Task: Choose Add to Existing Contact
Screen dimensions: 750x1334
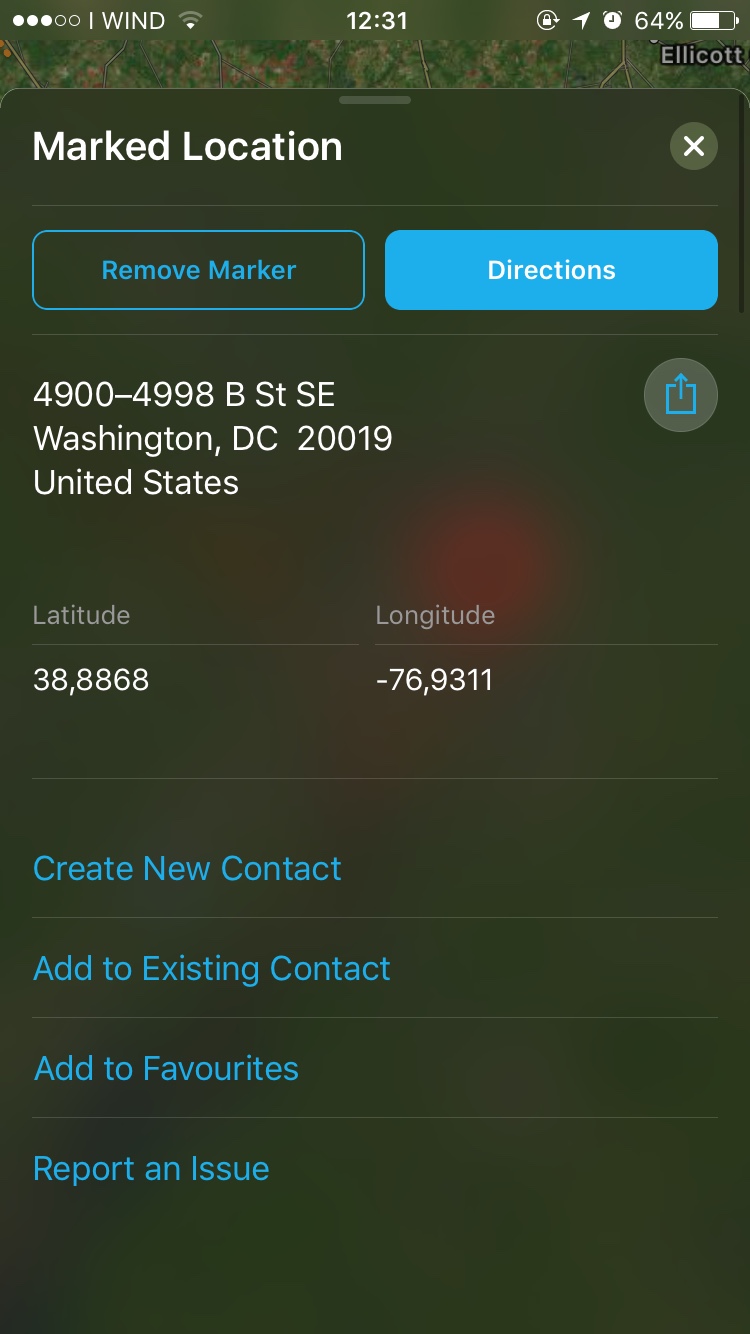Action: coord(212,968)
